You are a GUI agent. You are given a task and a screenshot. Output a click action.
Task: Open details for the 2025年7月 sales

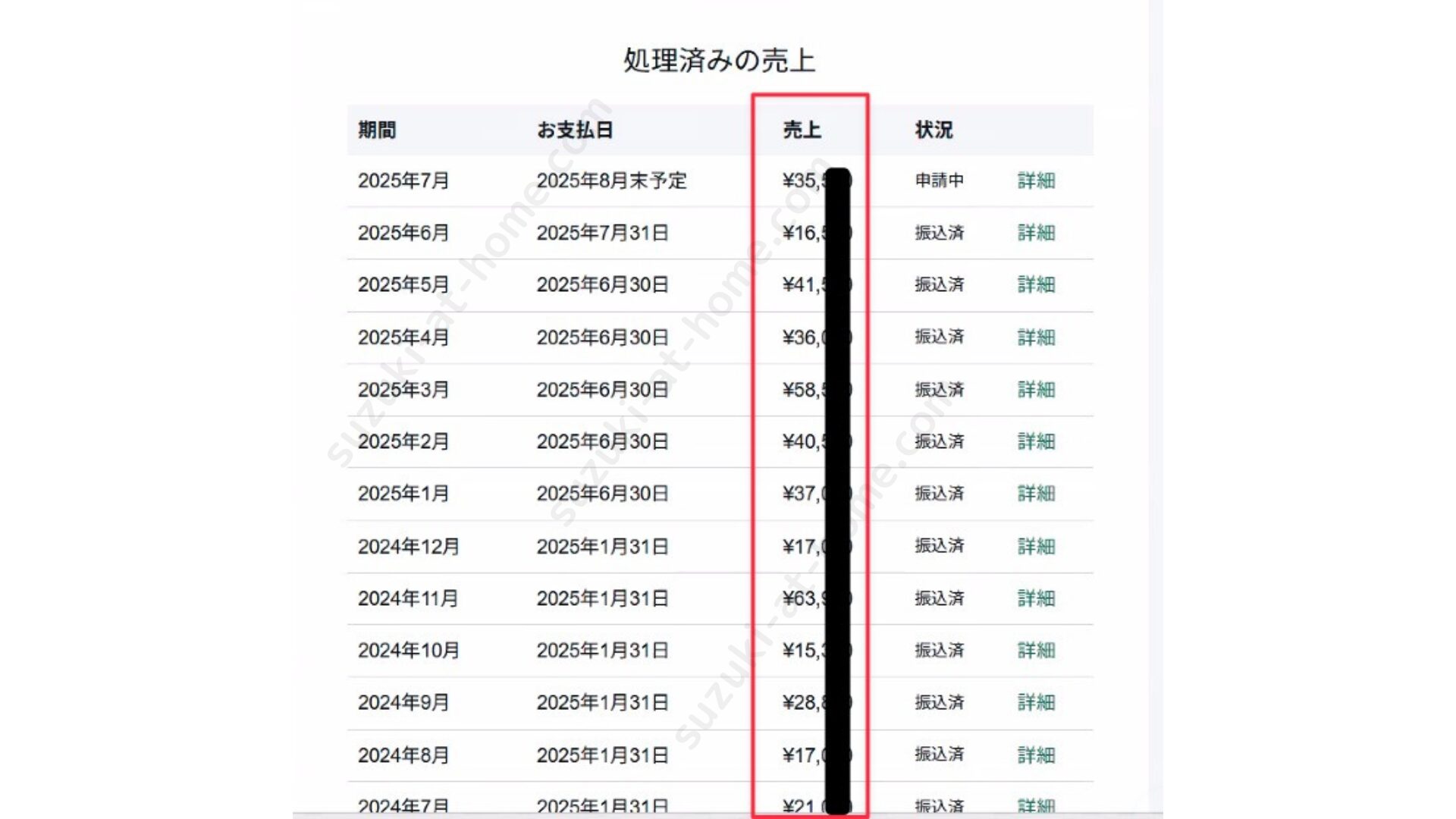click(1036, 180)
